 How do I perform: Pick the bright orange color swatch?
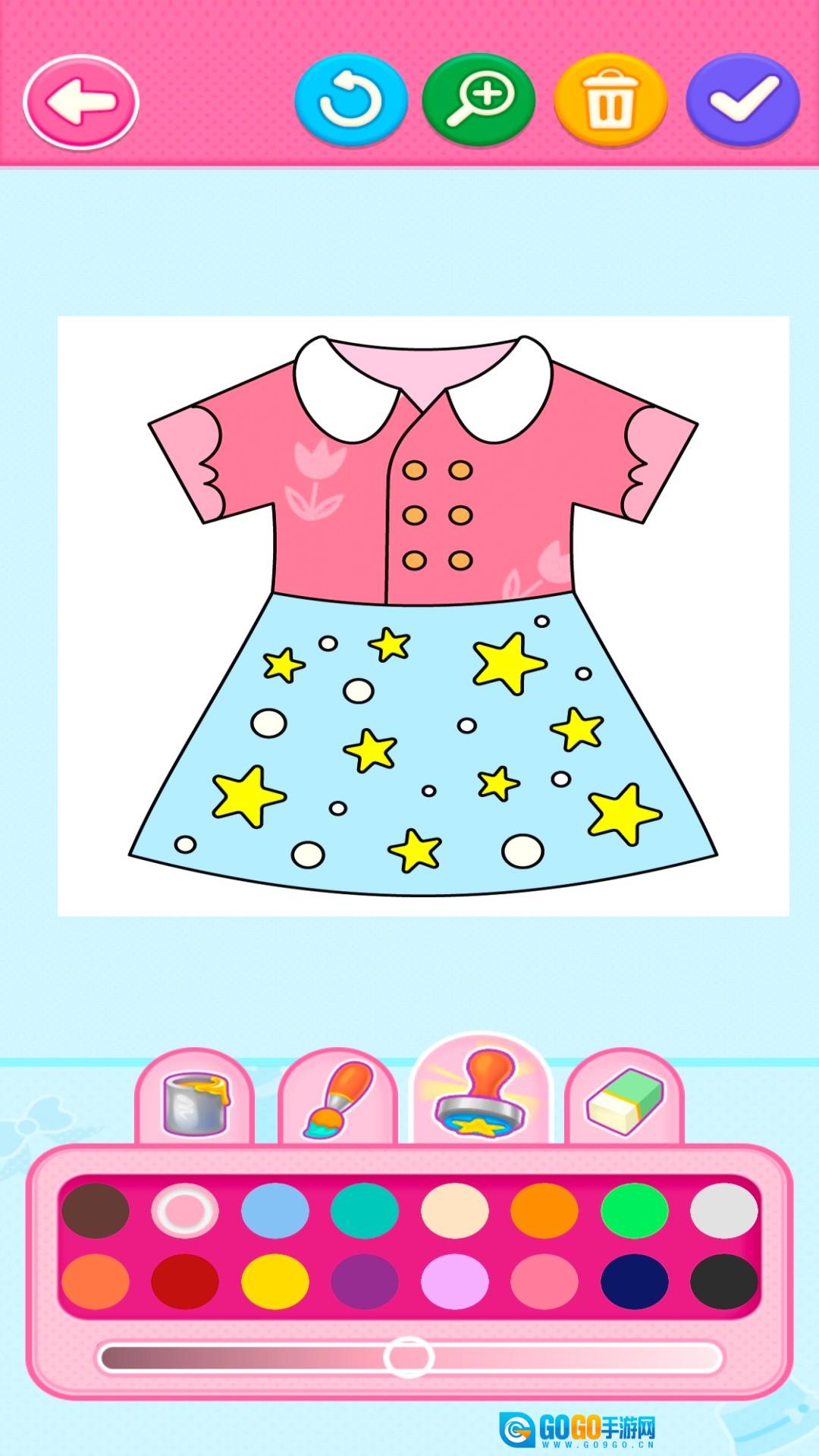tap(544, 1211)
